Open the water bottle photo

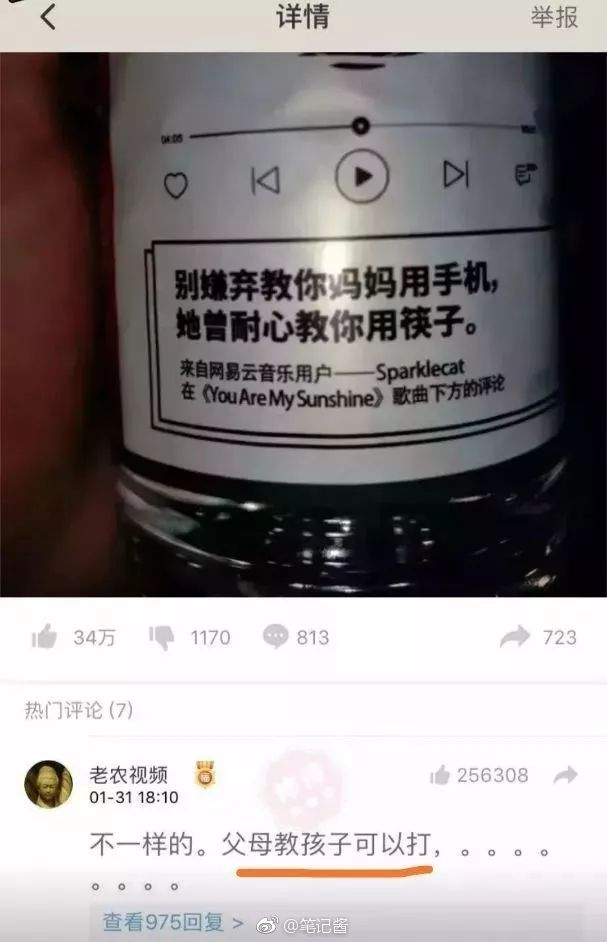click(303, 325)
